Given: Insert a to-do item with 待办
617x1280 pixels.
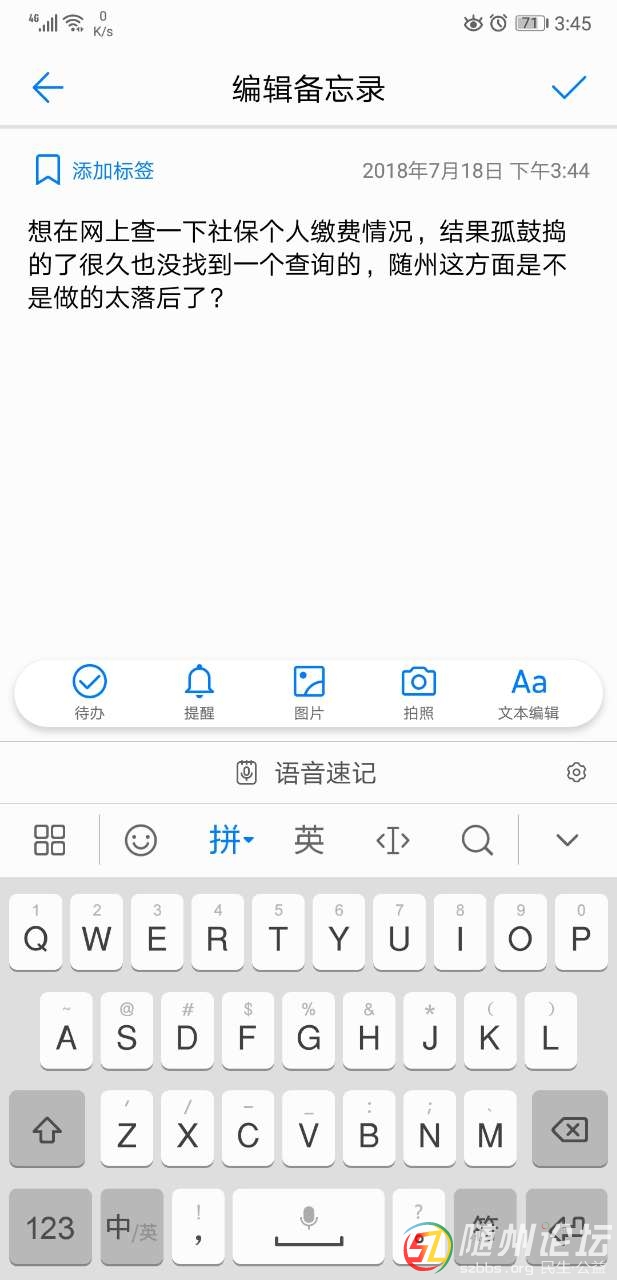Looking at the screenshot, I should point(89,692).
